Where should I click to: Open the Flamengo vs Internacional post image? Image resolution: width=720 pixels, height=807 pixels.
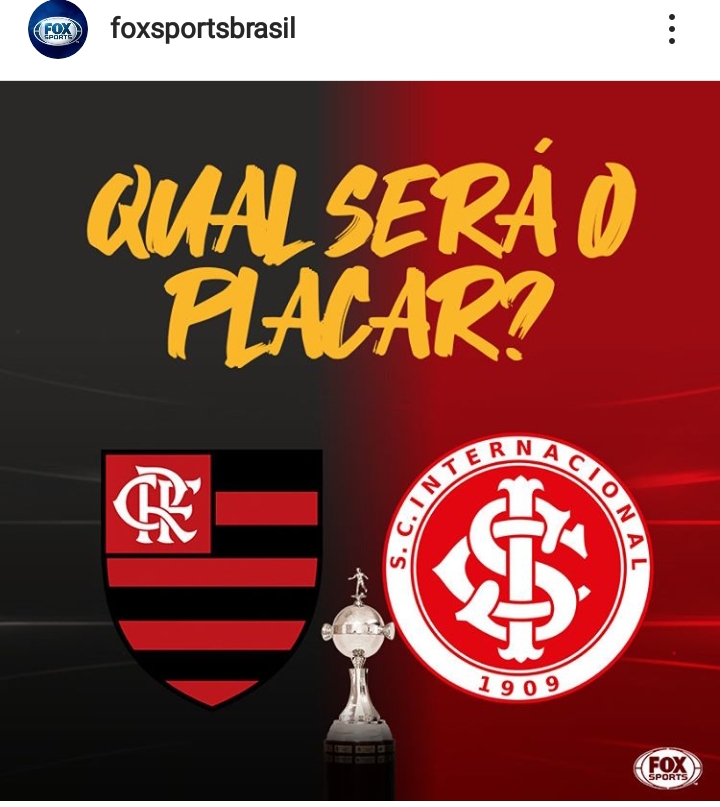[360, 440]
